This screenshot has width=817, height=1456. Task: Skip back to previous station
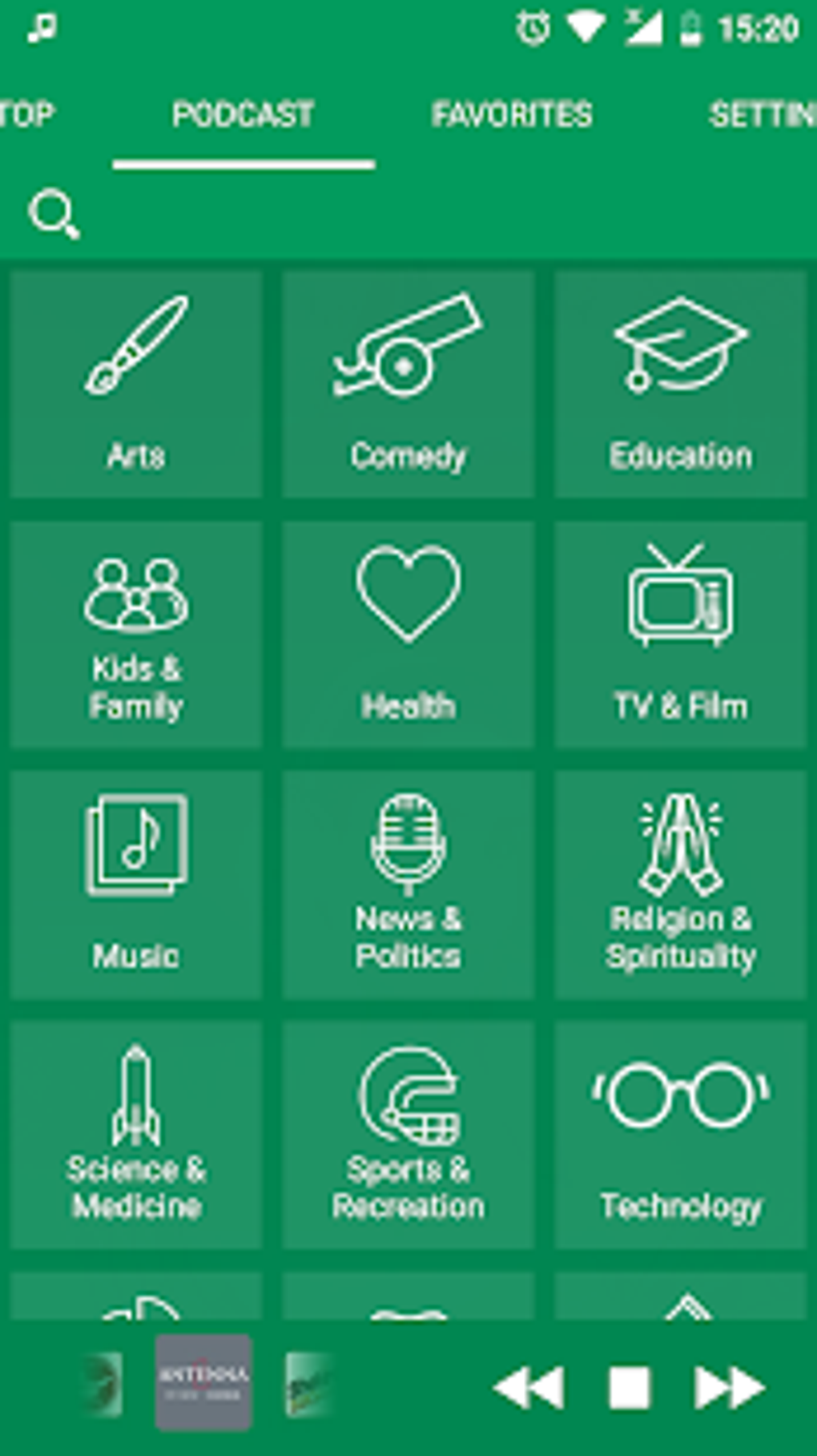coord(529,1387)
